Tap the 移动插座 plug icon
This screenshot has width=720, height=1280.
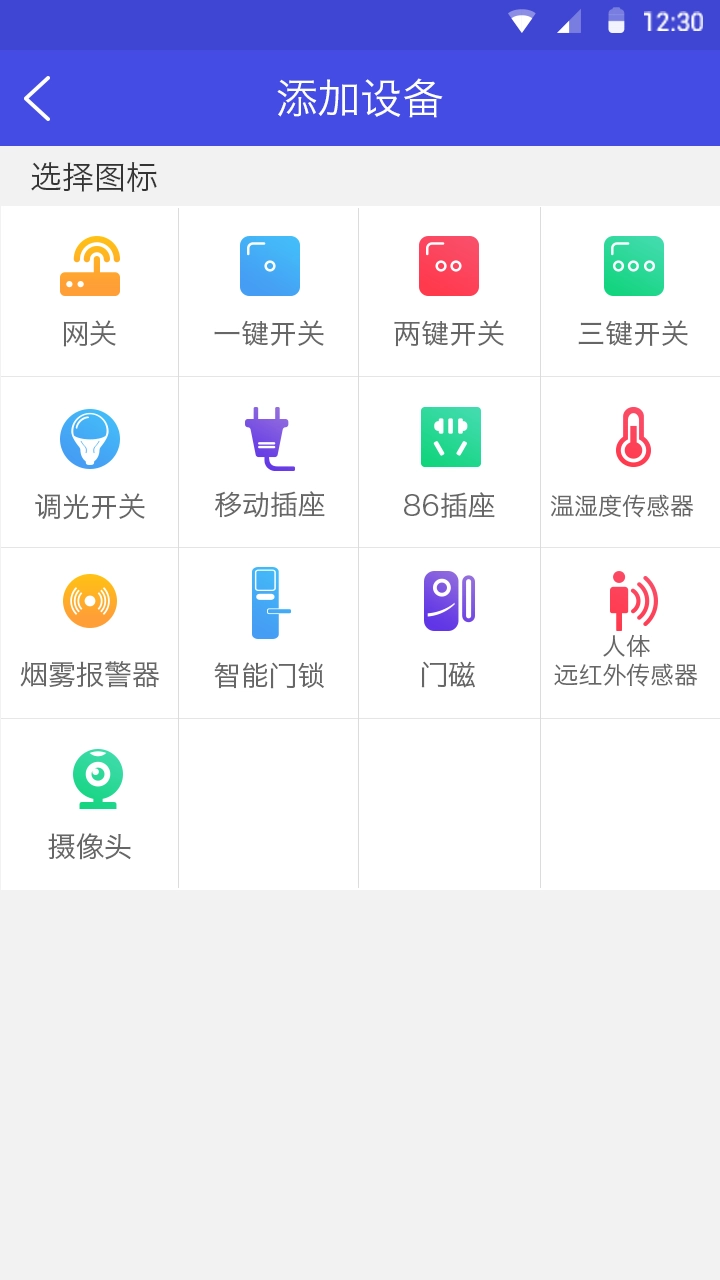pos(269,462)
